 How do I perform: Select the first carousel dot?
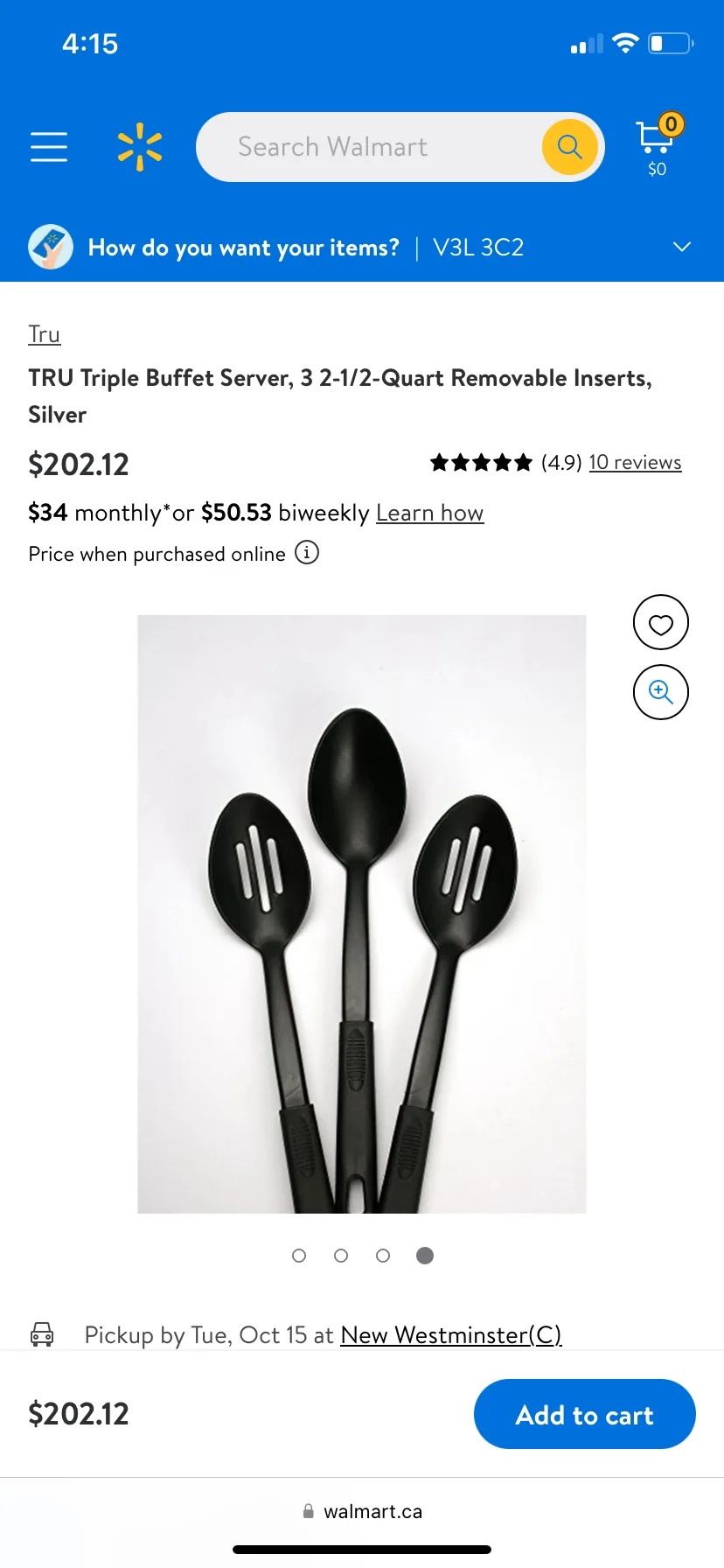tap(298, 1255)
